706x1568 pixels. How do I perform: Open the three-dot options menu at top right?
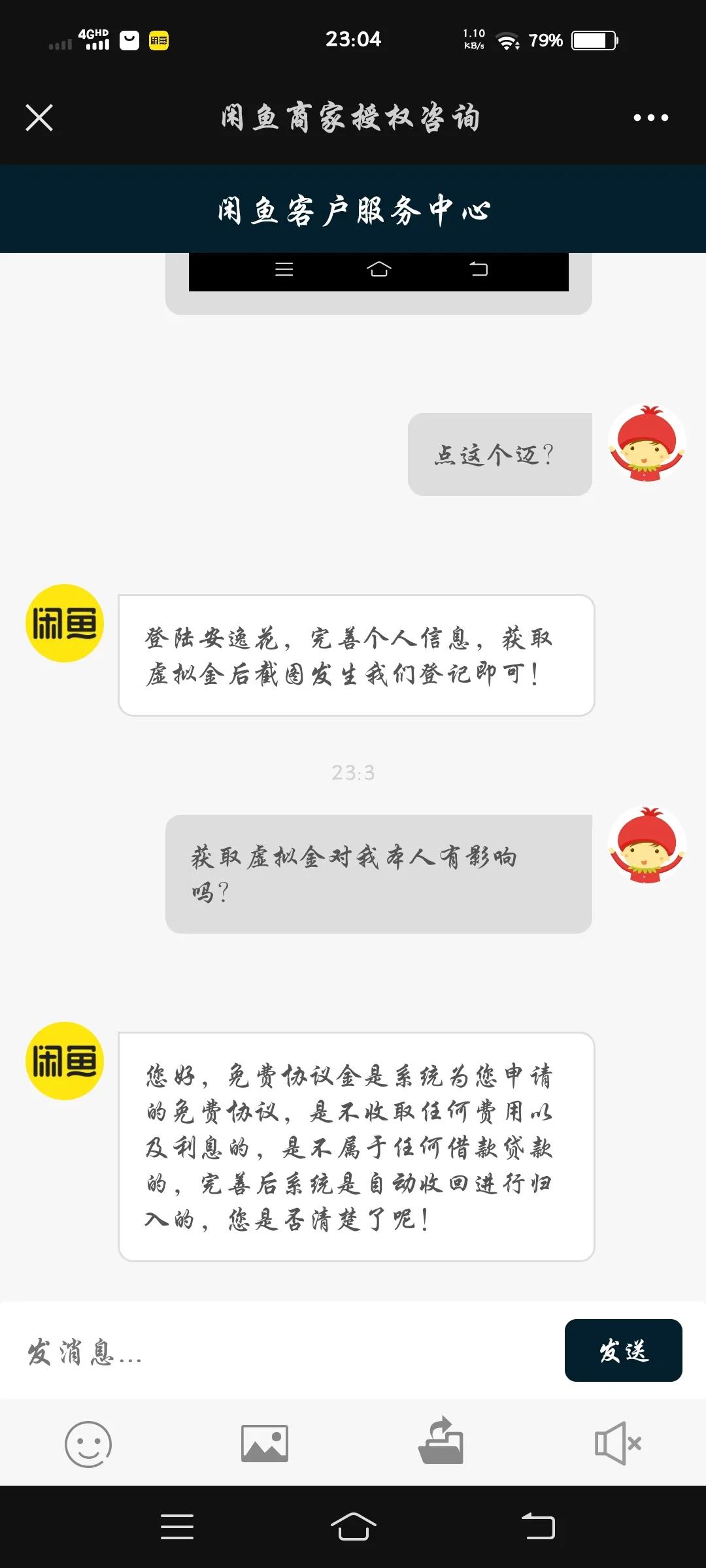tap(650, 118)
